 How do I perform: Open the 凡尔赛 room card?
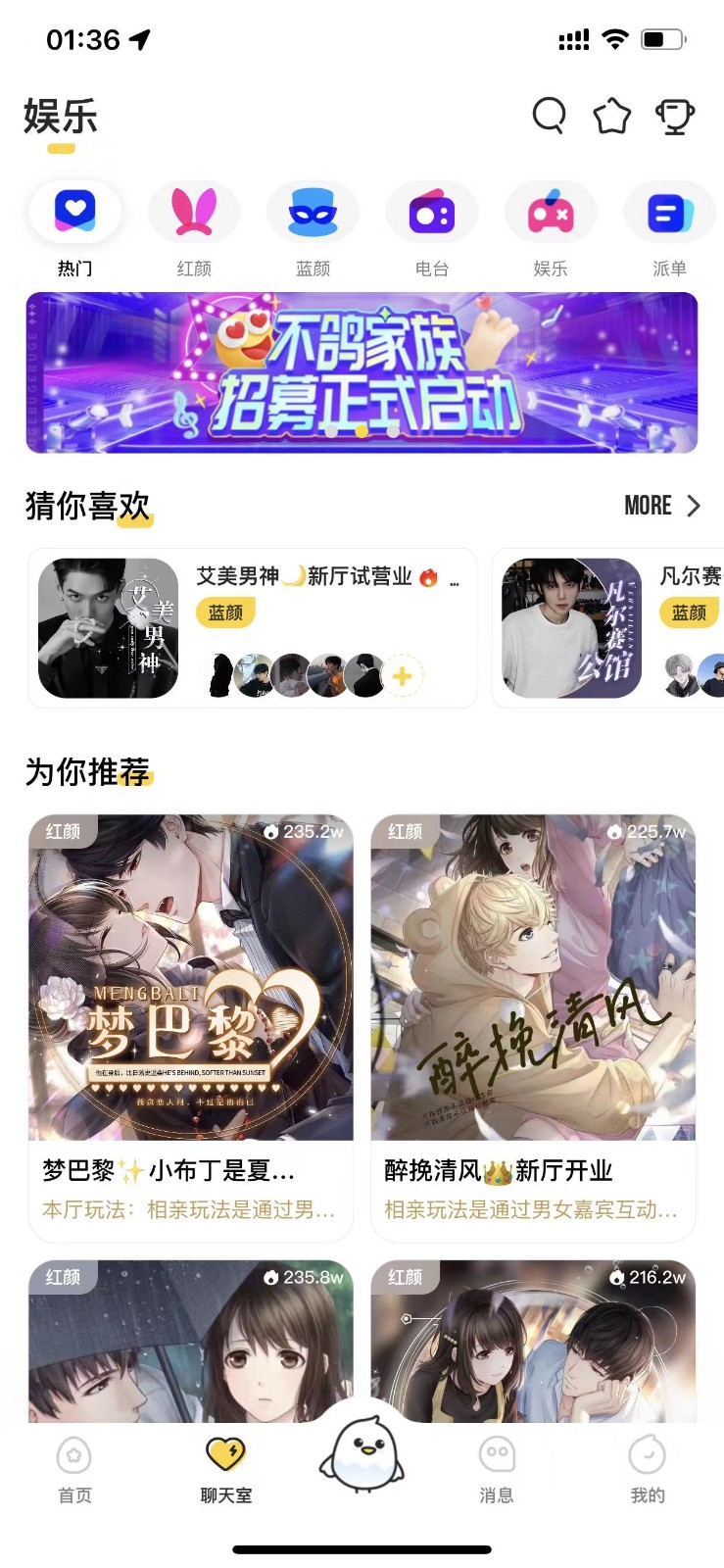point(607,628)
